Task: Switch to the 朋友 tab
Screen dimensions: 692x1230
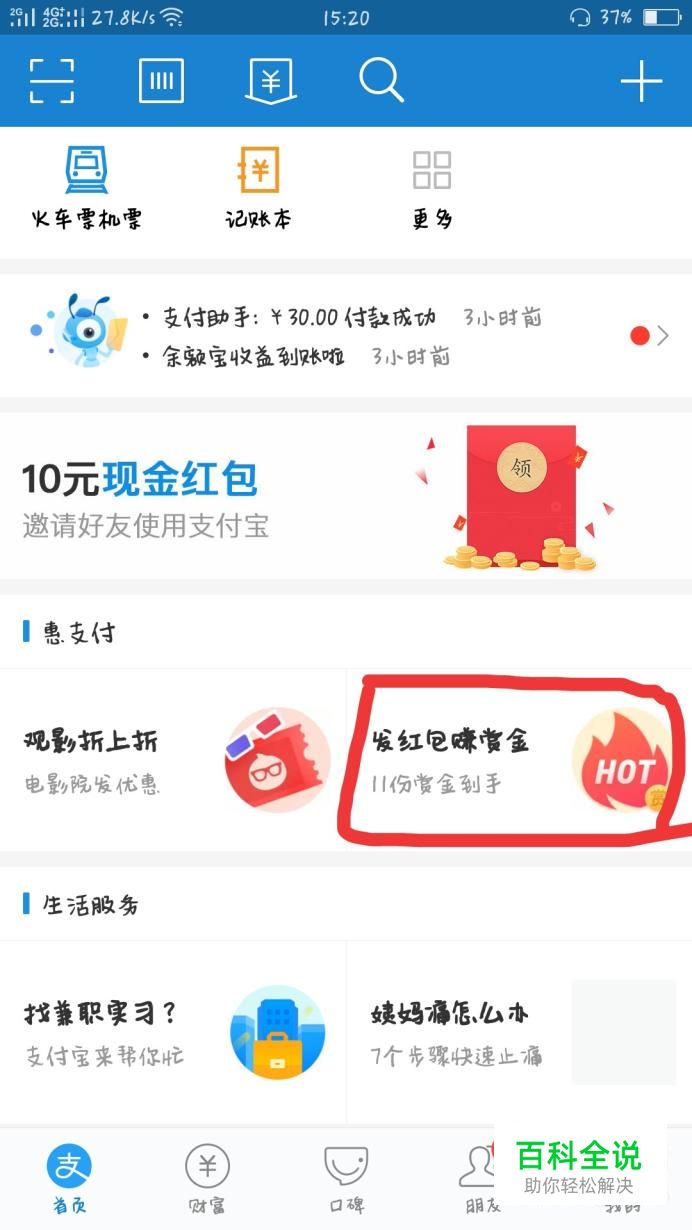Action: [478, 1178]
